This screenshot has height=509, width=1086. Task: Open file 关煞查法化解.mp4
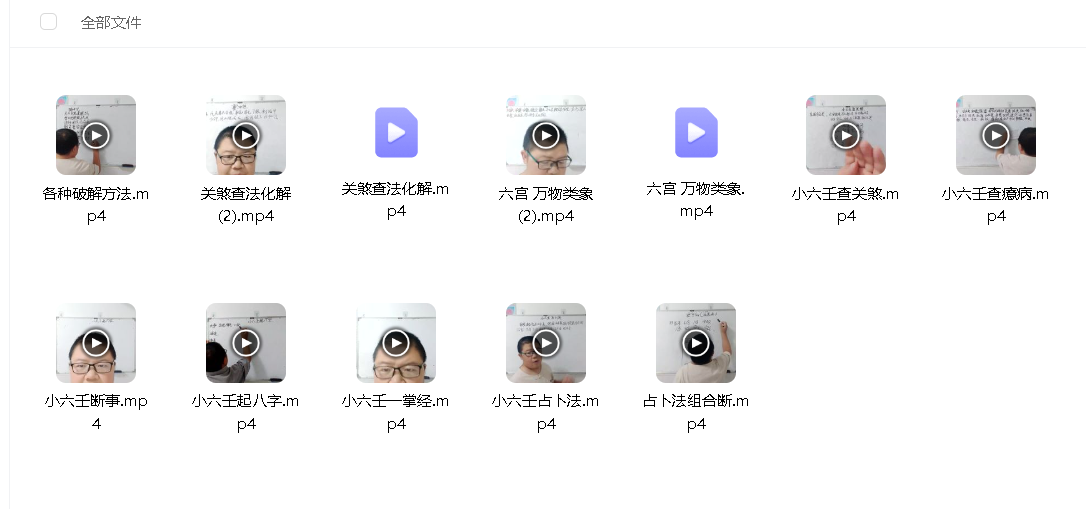[396, 133]
